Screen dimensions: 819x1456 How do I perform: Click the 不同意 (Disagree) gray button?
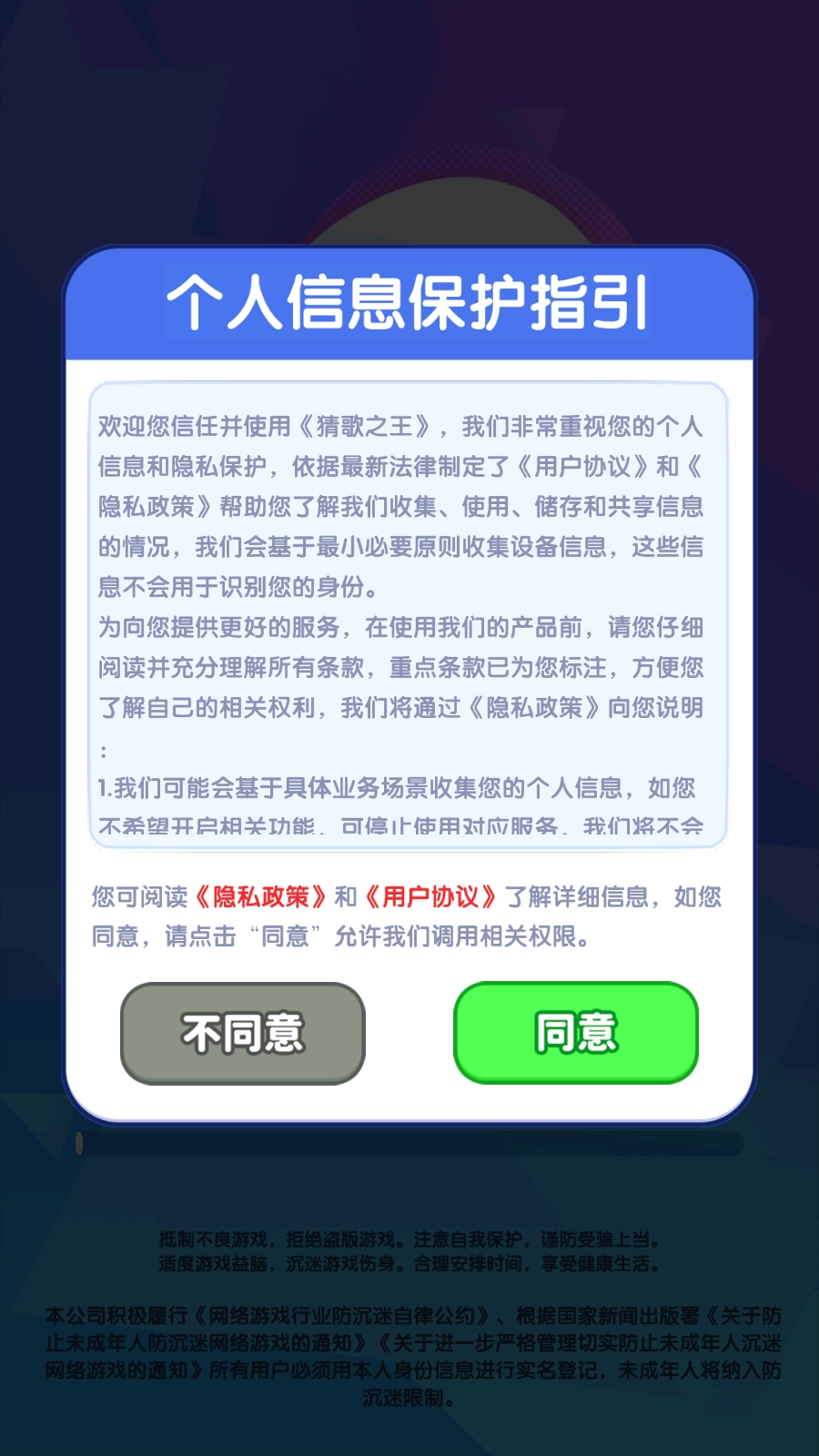tap(243, 1033)
